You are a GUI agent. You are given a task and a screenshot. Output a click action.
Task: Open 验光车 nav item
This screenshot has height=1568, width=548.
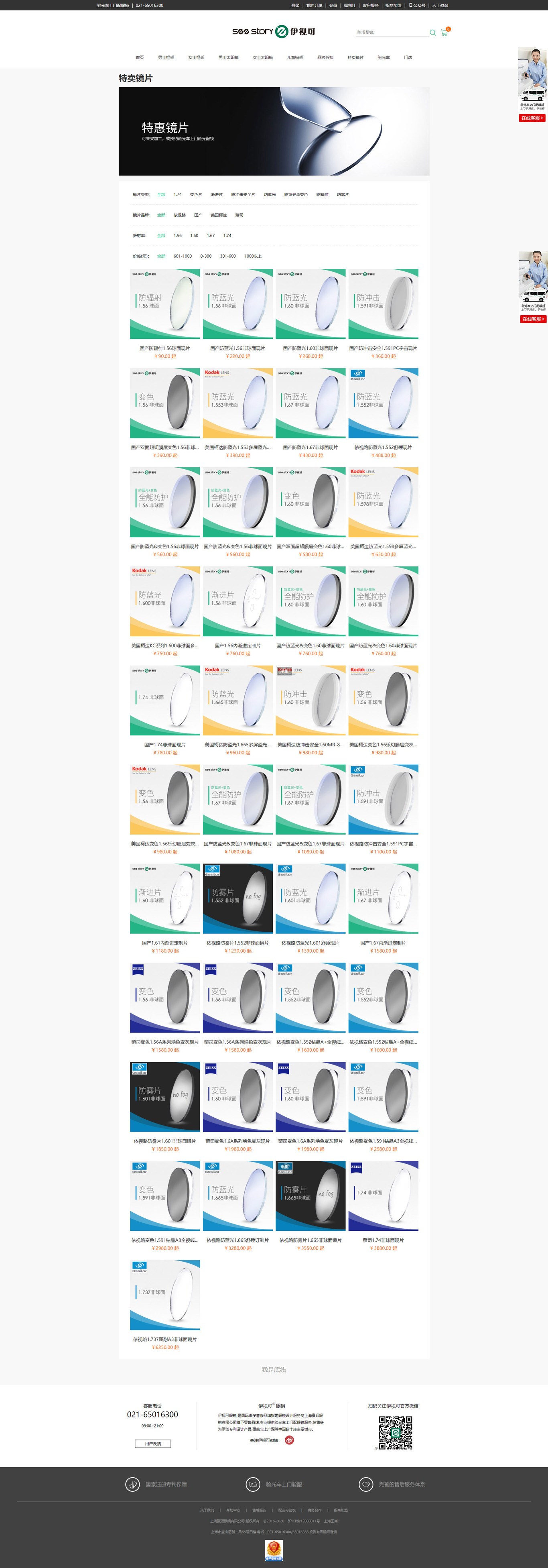coord(383,57)
